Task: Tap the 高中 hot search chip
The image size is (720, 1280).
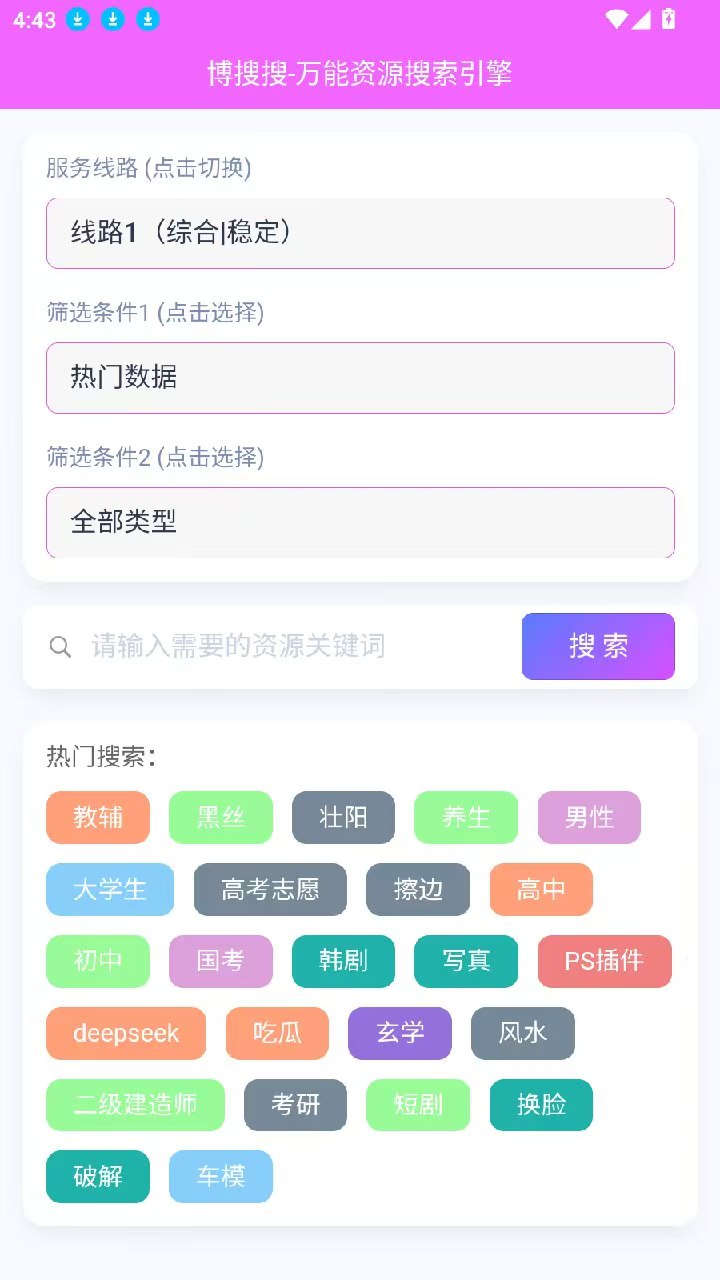Action: (541, 889)
